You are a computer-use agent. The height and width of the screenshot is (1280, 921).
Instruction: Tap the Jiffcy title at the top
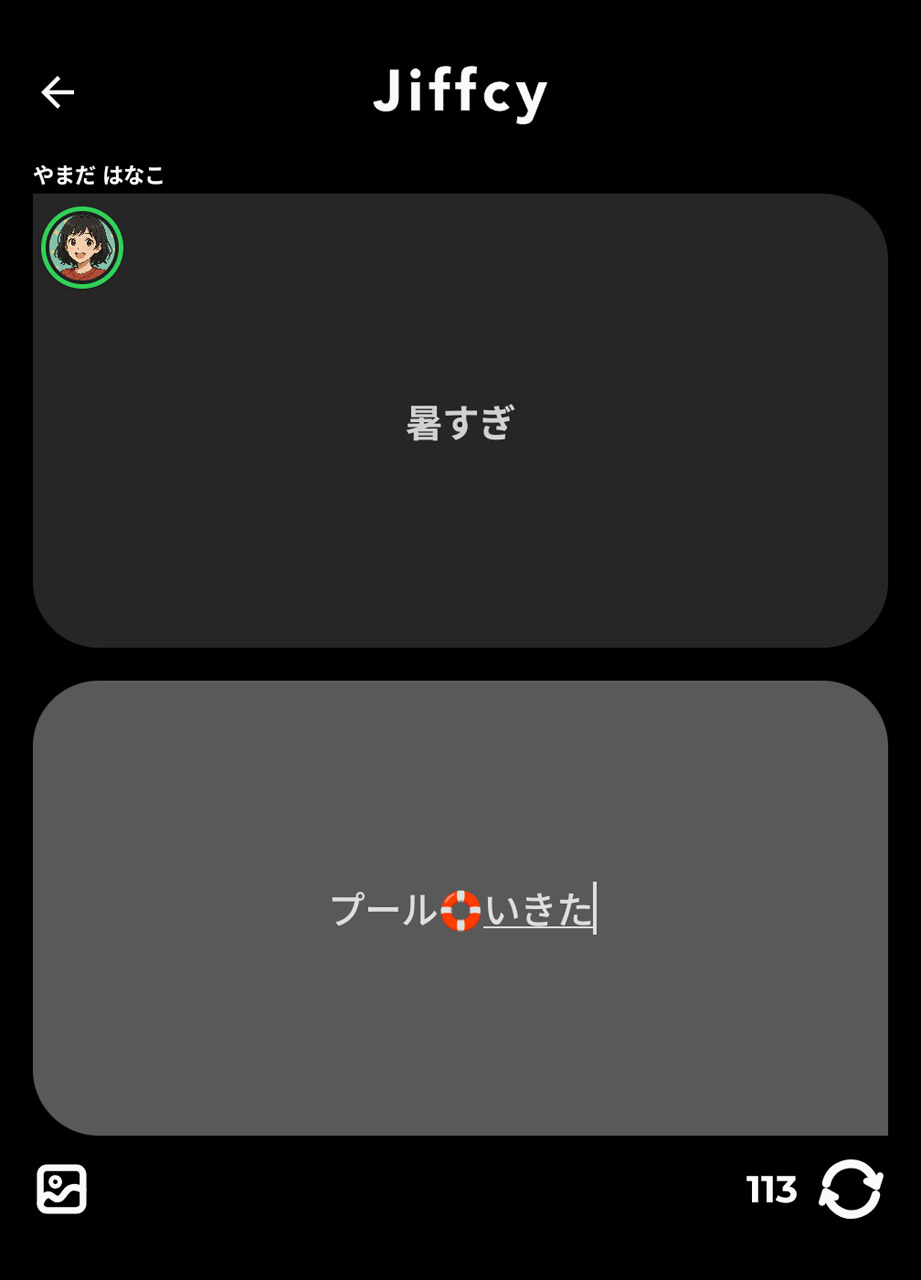(460, 90)
